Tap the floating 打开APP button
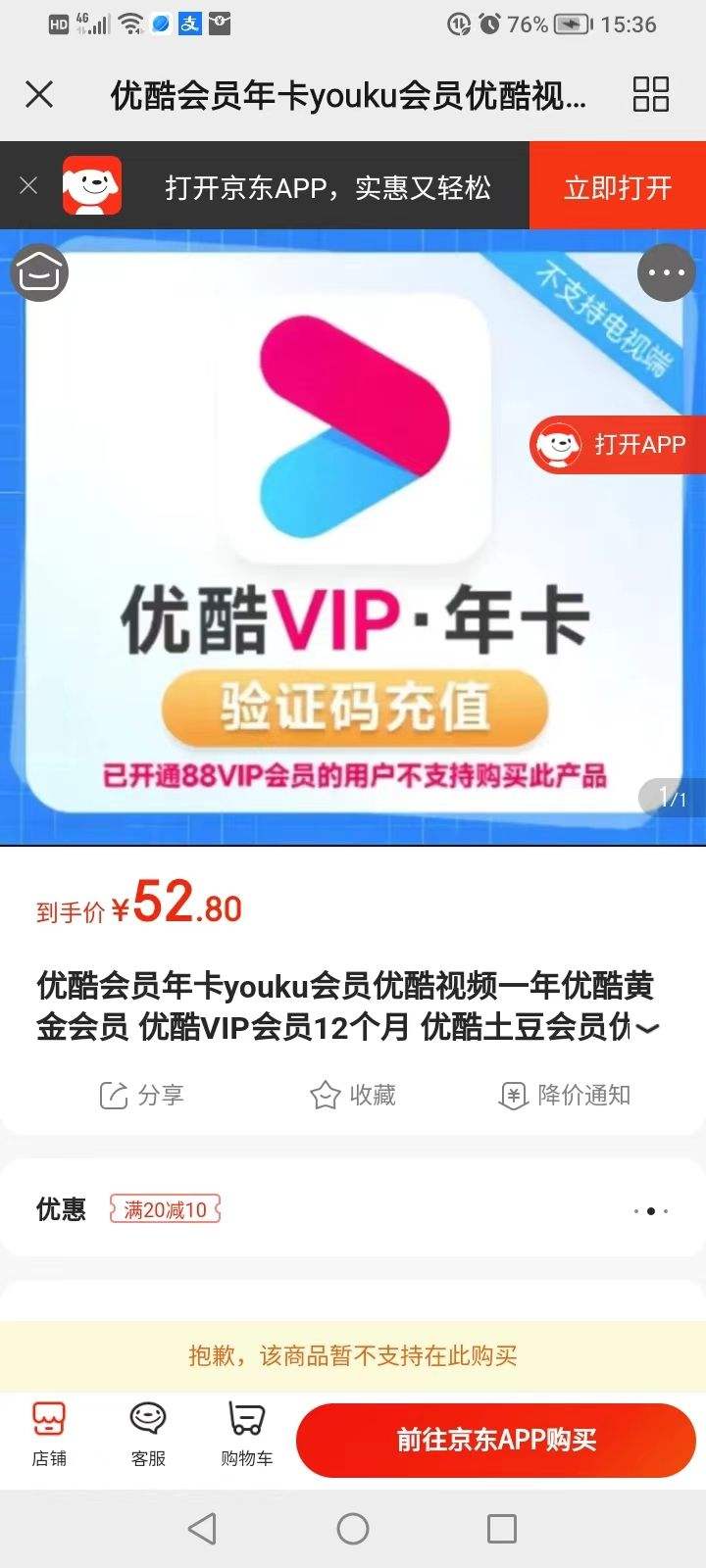This screenshot has width=706, height=1568. [x=619, y=445]
